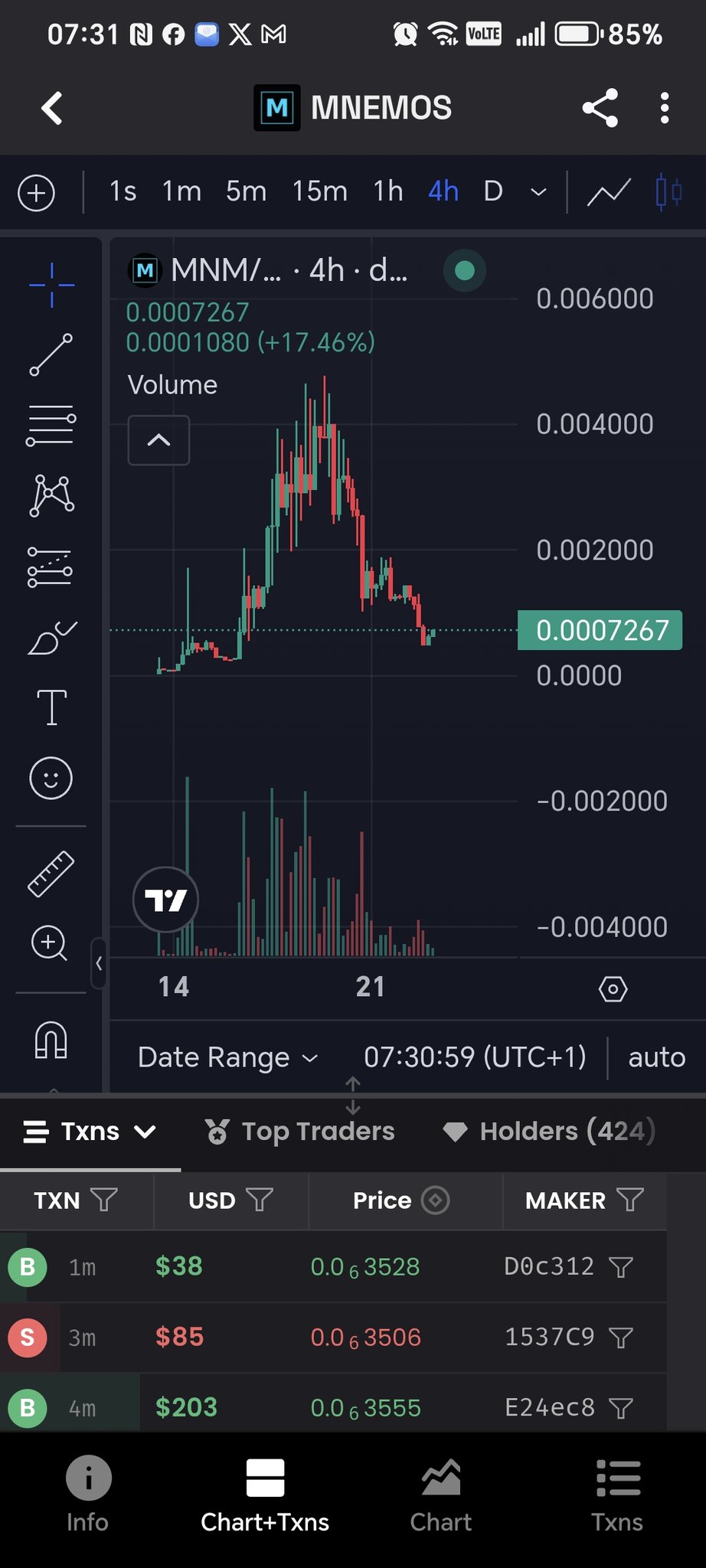Open the Info bottom tab
This screenshot has width=706, height=1568.
point(87,1494)
